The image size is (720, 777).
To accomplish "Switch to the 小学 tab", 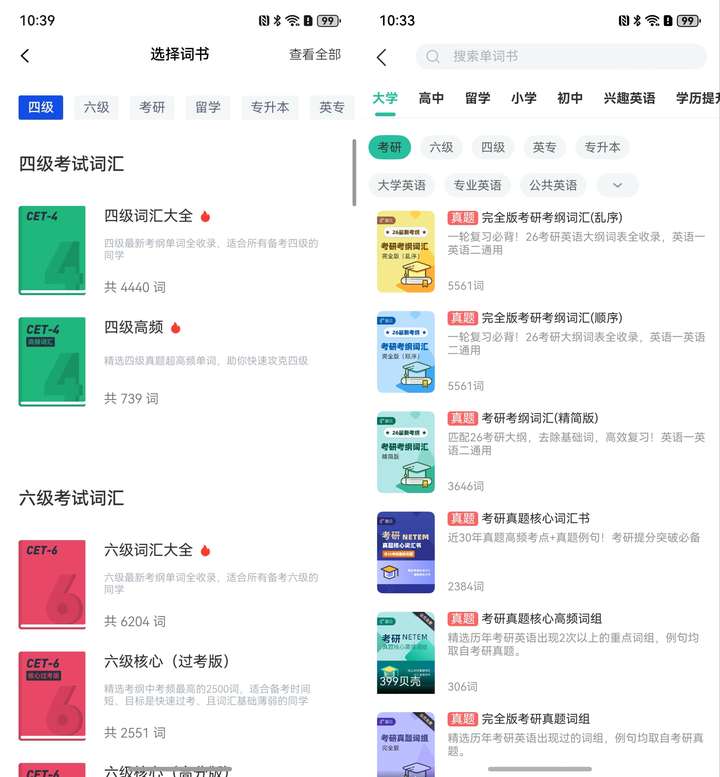I will click(523, 98).
